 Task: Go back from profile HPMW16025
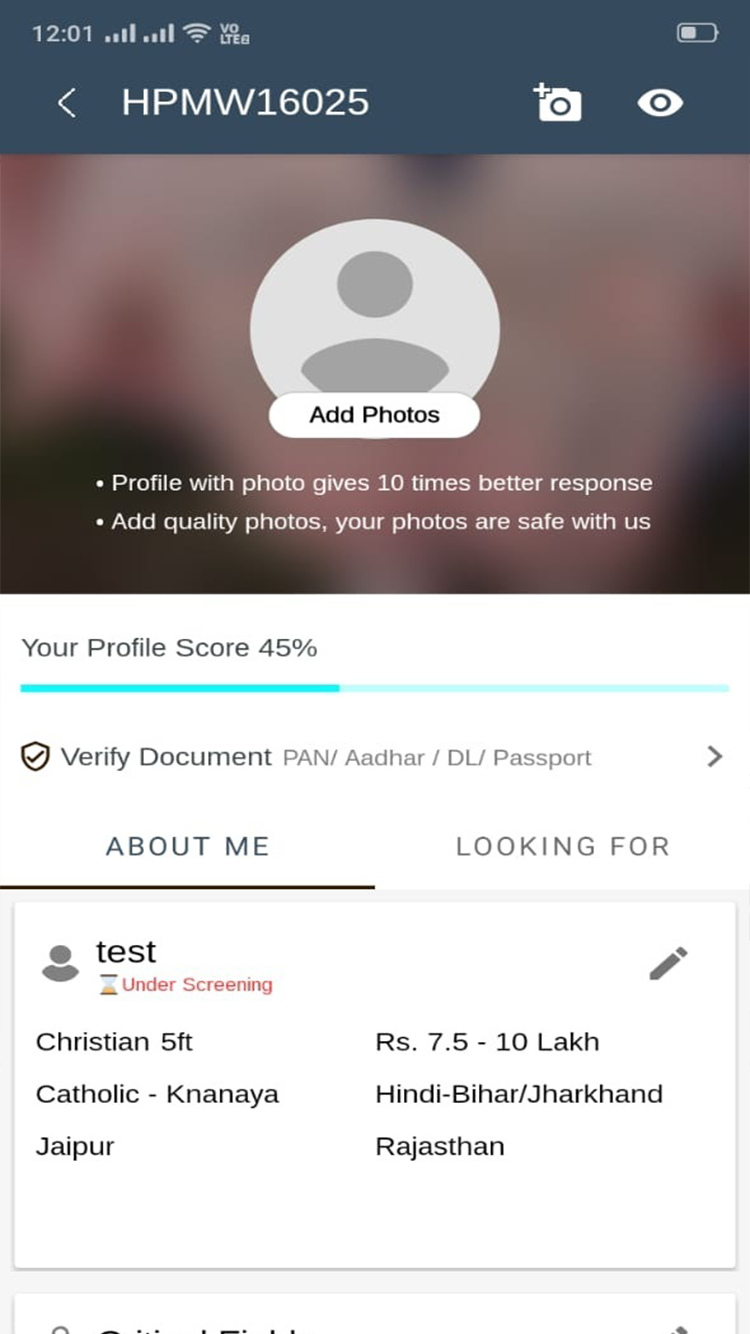[67, 103]
